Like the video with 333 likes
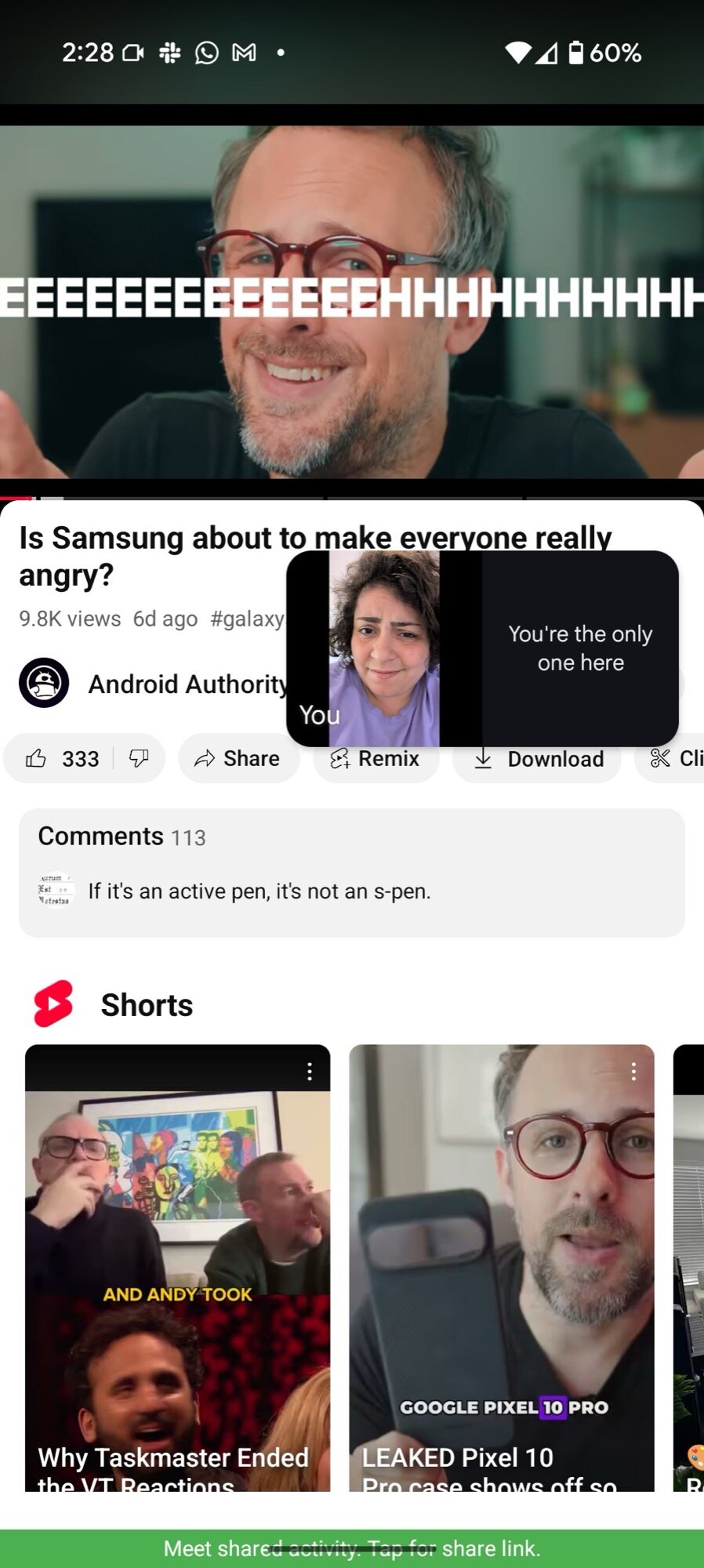704x1568 pixels. click(x=61, y=758)
